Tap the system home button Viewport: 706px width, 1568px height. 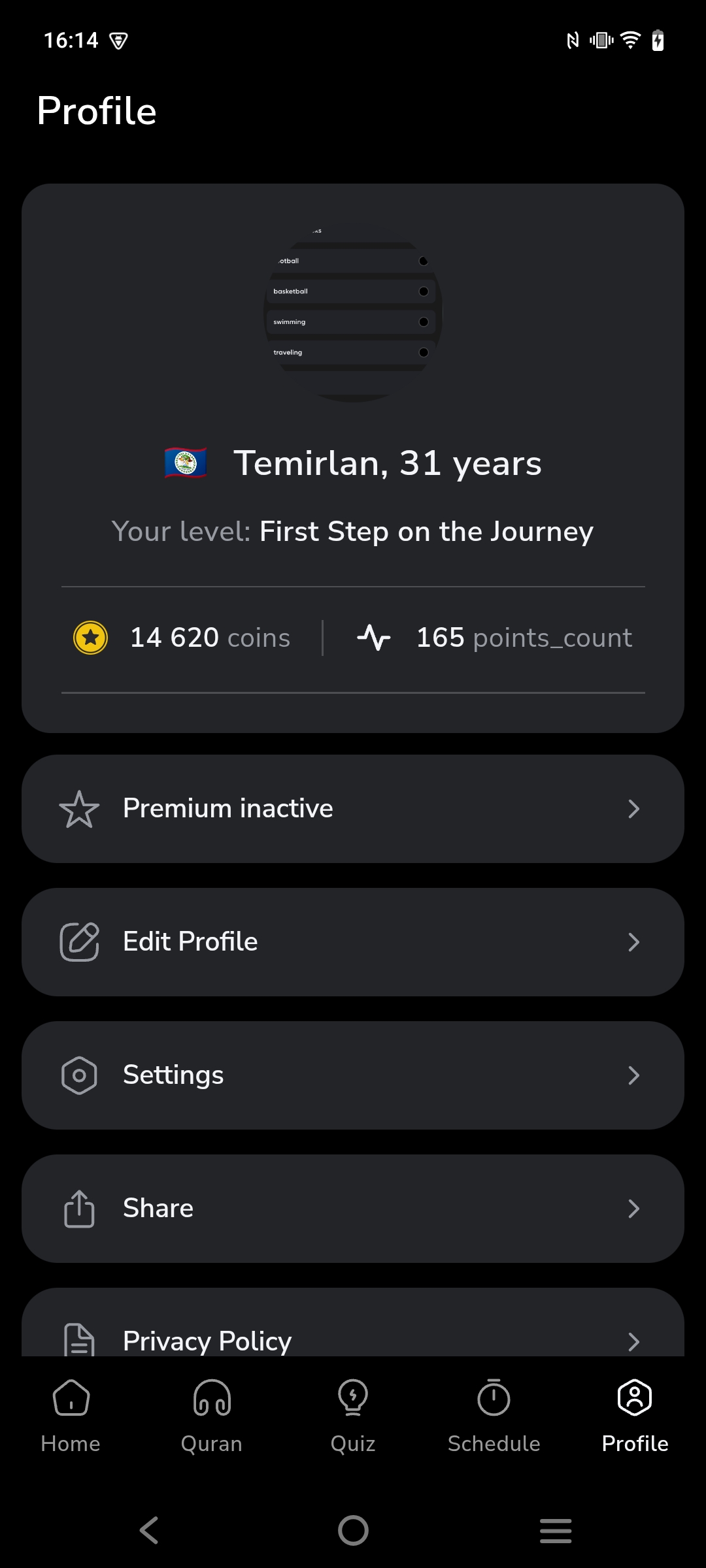pos(353,1530)
